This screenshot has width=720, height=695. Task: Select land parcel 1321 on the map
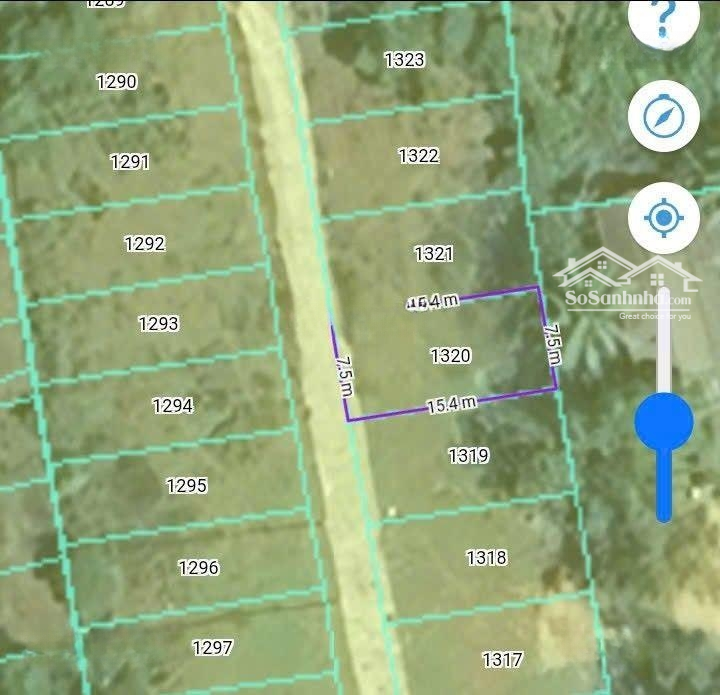coord(433,254)
